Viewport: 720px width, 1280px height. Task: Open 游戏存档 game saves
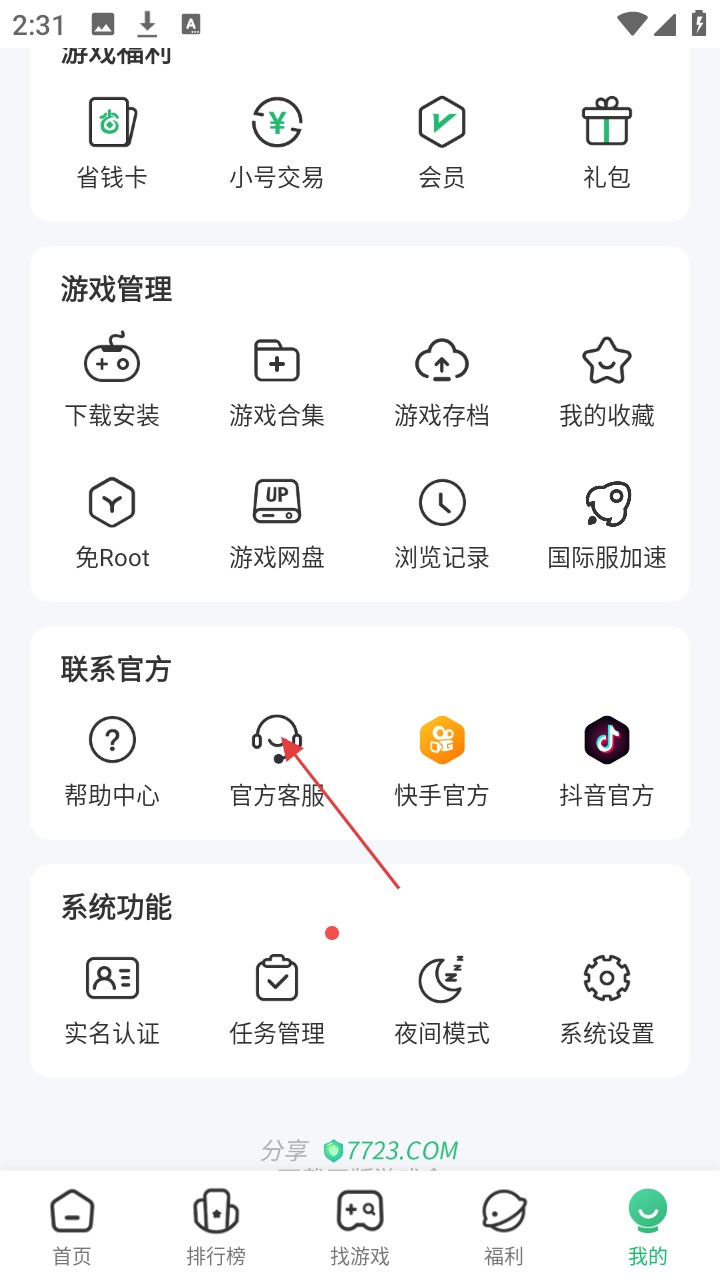tap(442, 380)
